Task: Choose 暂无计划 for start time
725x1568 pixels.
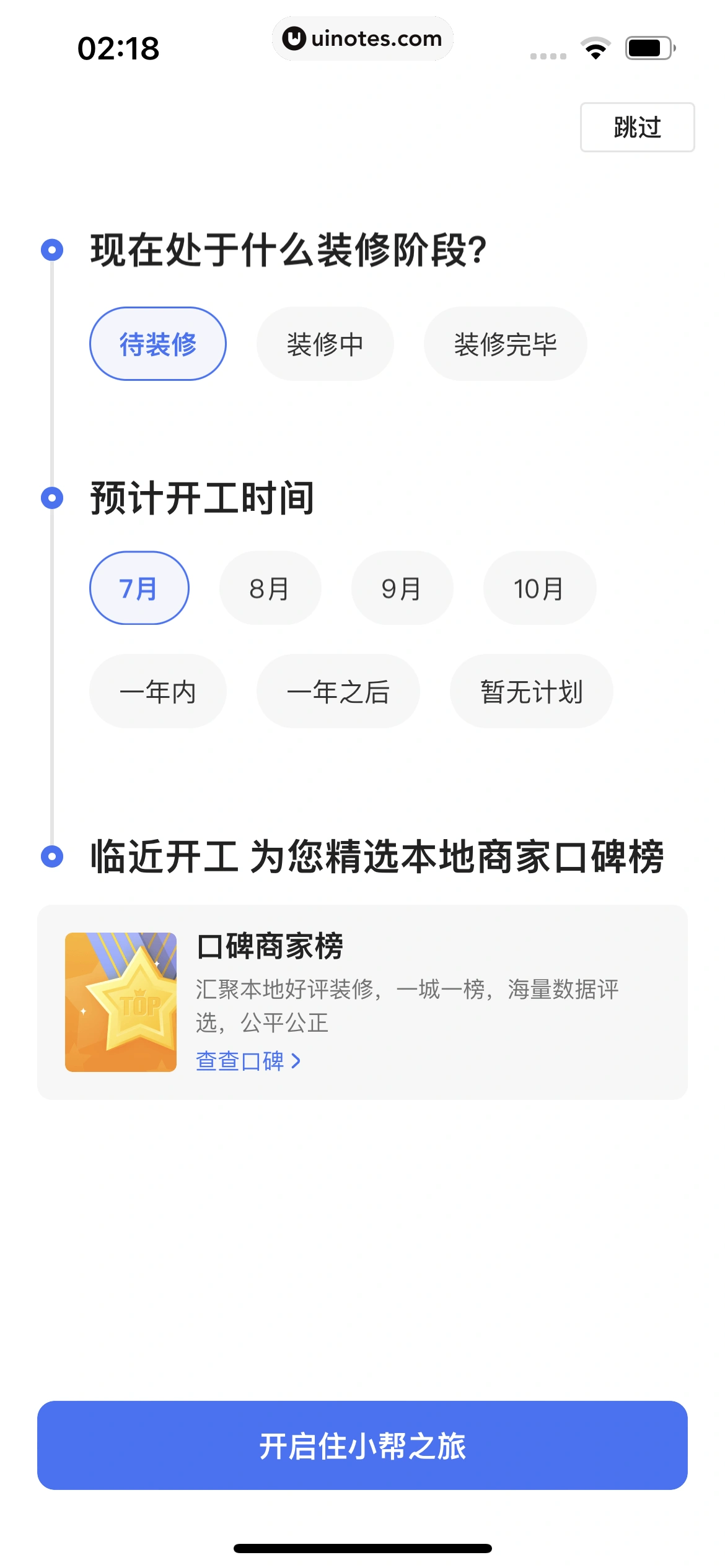Action: [532, 691]
